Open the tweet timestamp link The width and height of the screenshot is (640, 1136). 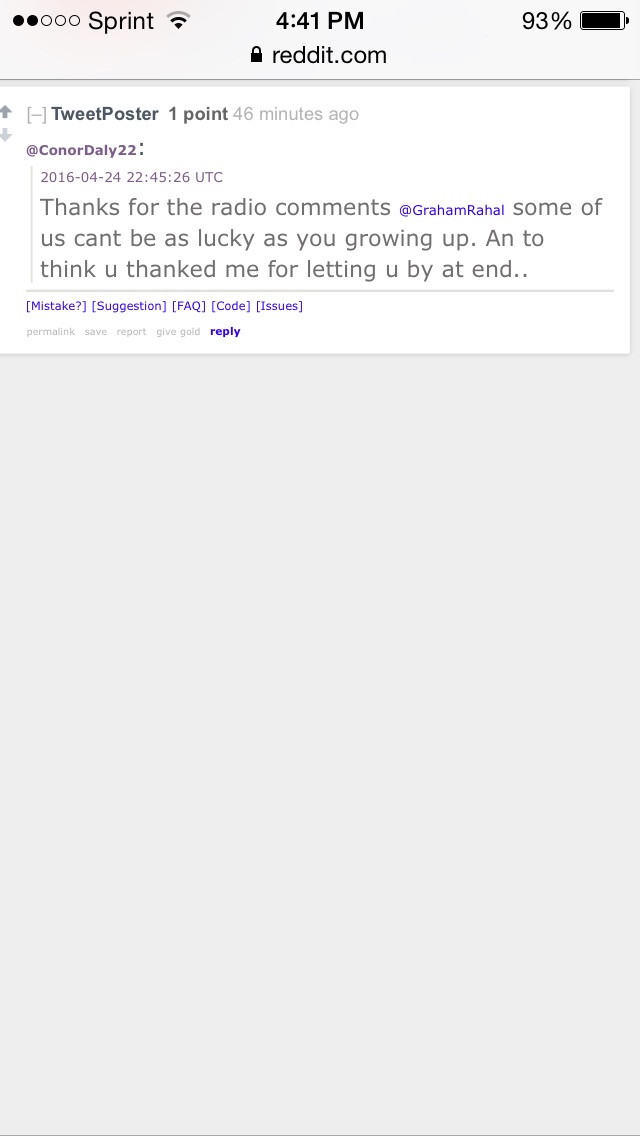[131, 177]
